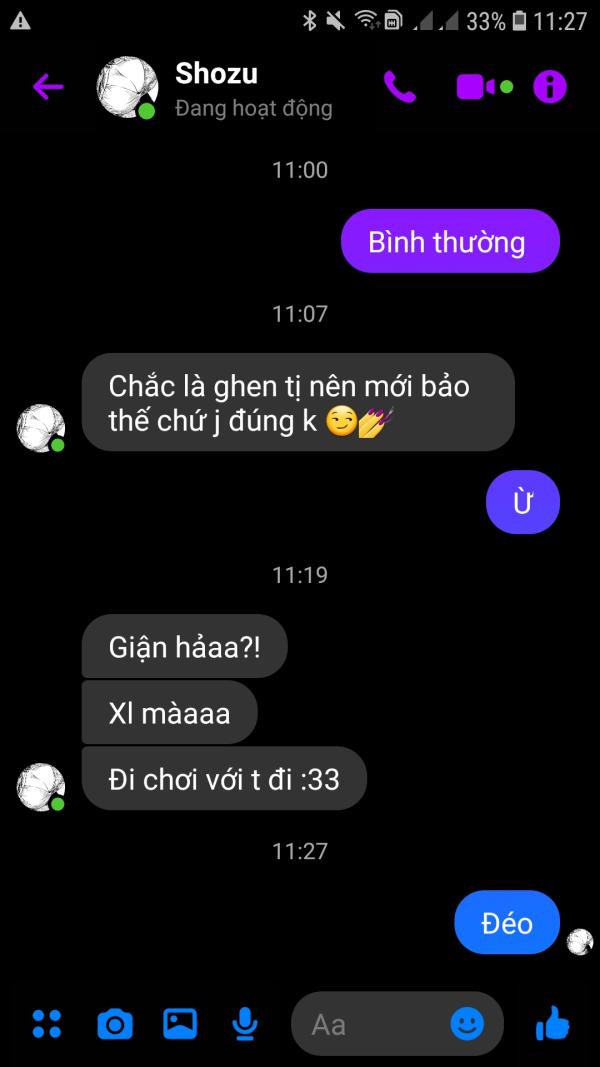The image size is (600, 1067).
Task: Focus the Aa message input field
Action: (x=370, y=1023)
